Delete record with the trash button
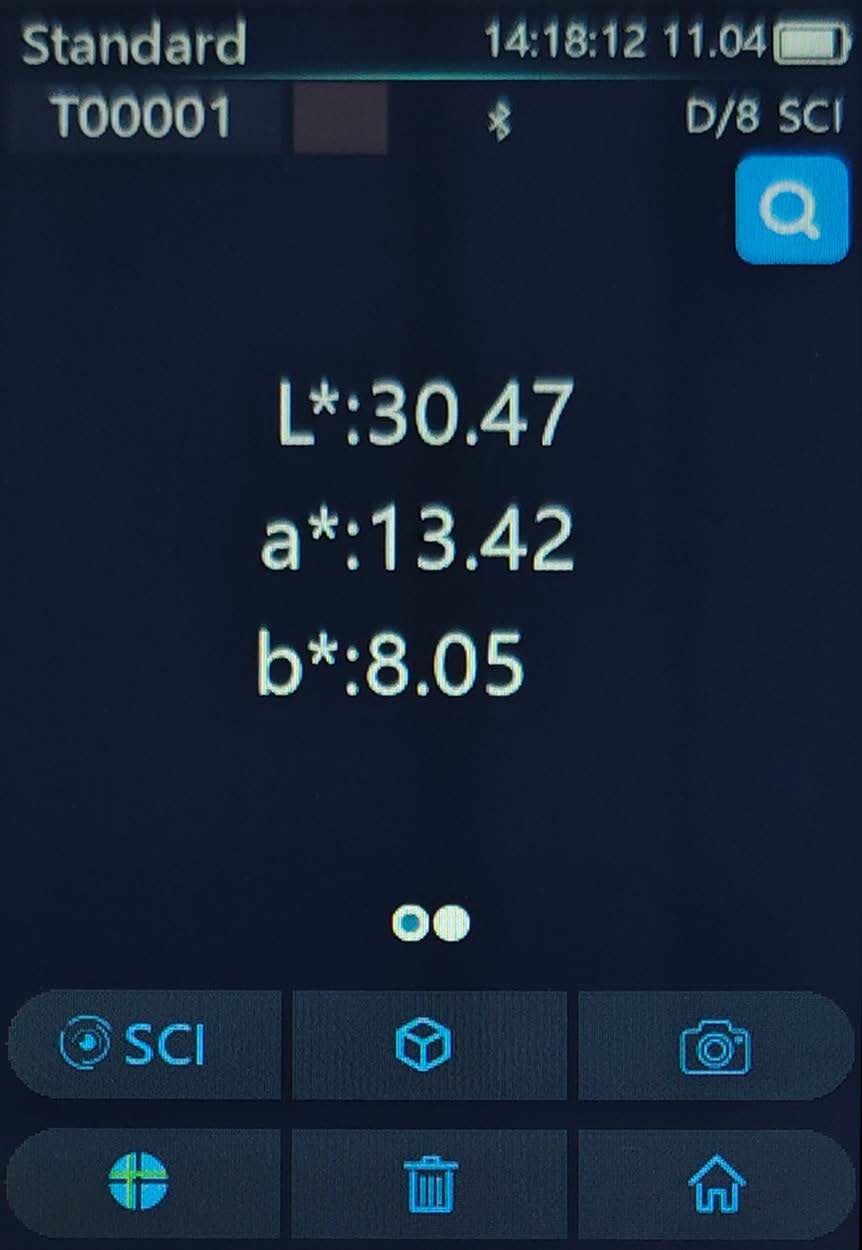 (x=430, y=1185)
